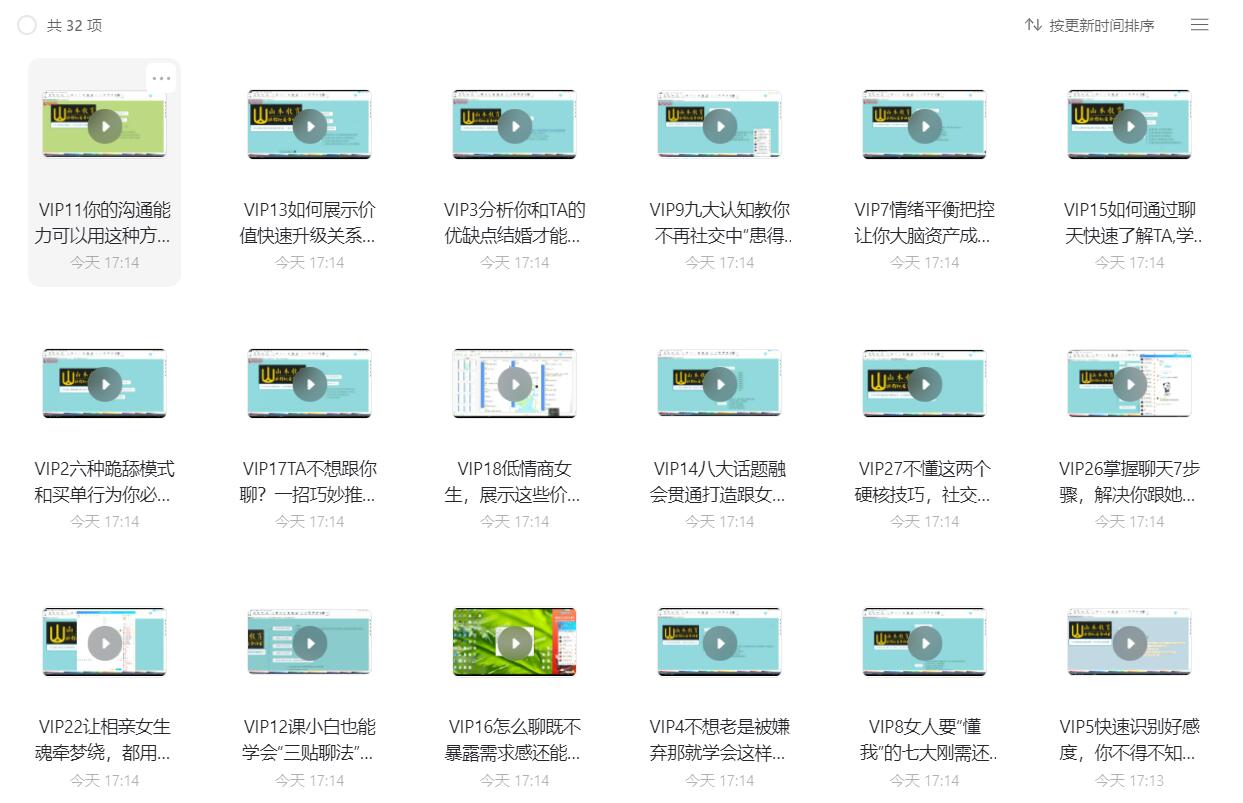The image size is (1243, 803).
Task: Play the VIP13如何展示价值 video
Action: [309, 126]
